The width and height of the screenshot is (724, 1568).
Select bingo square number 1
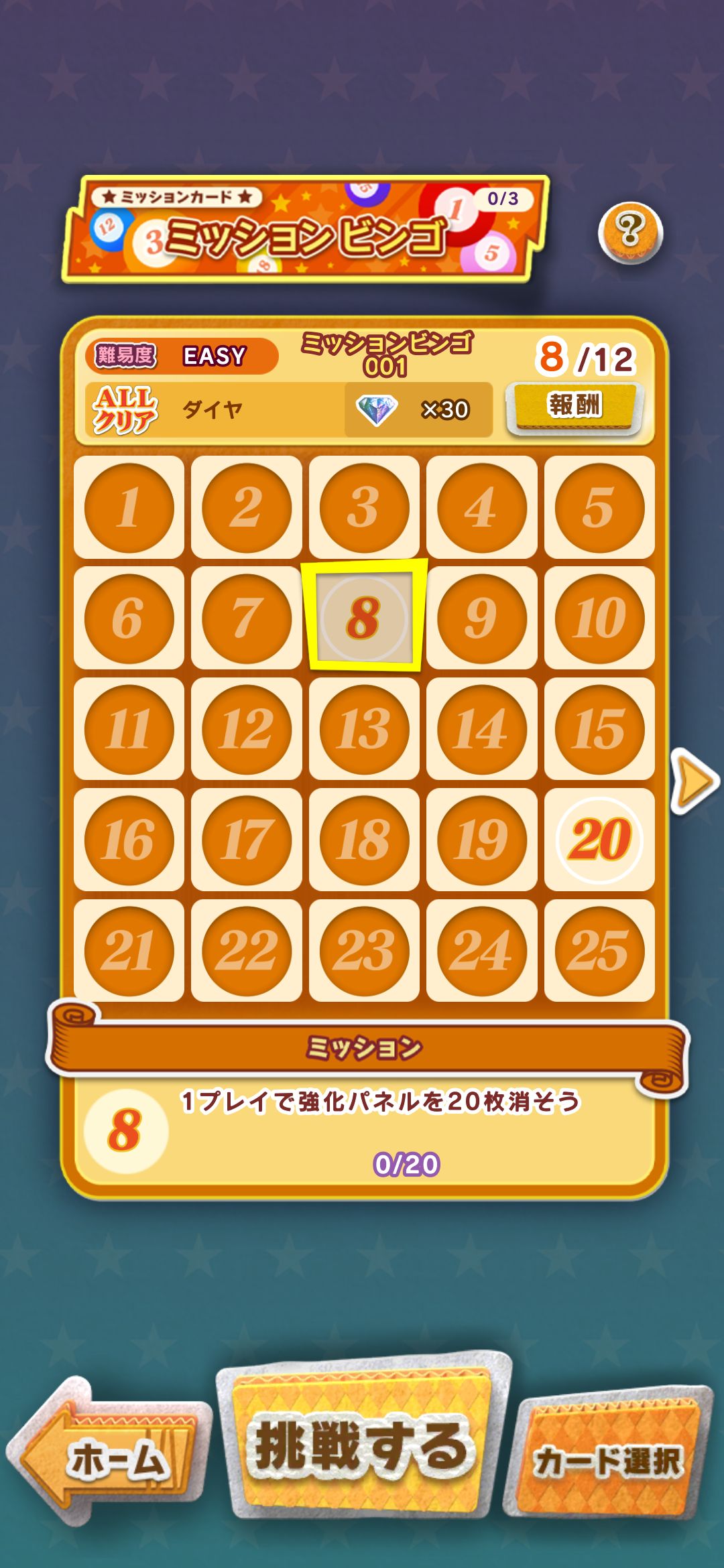click(x=129, y=507)
